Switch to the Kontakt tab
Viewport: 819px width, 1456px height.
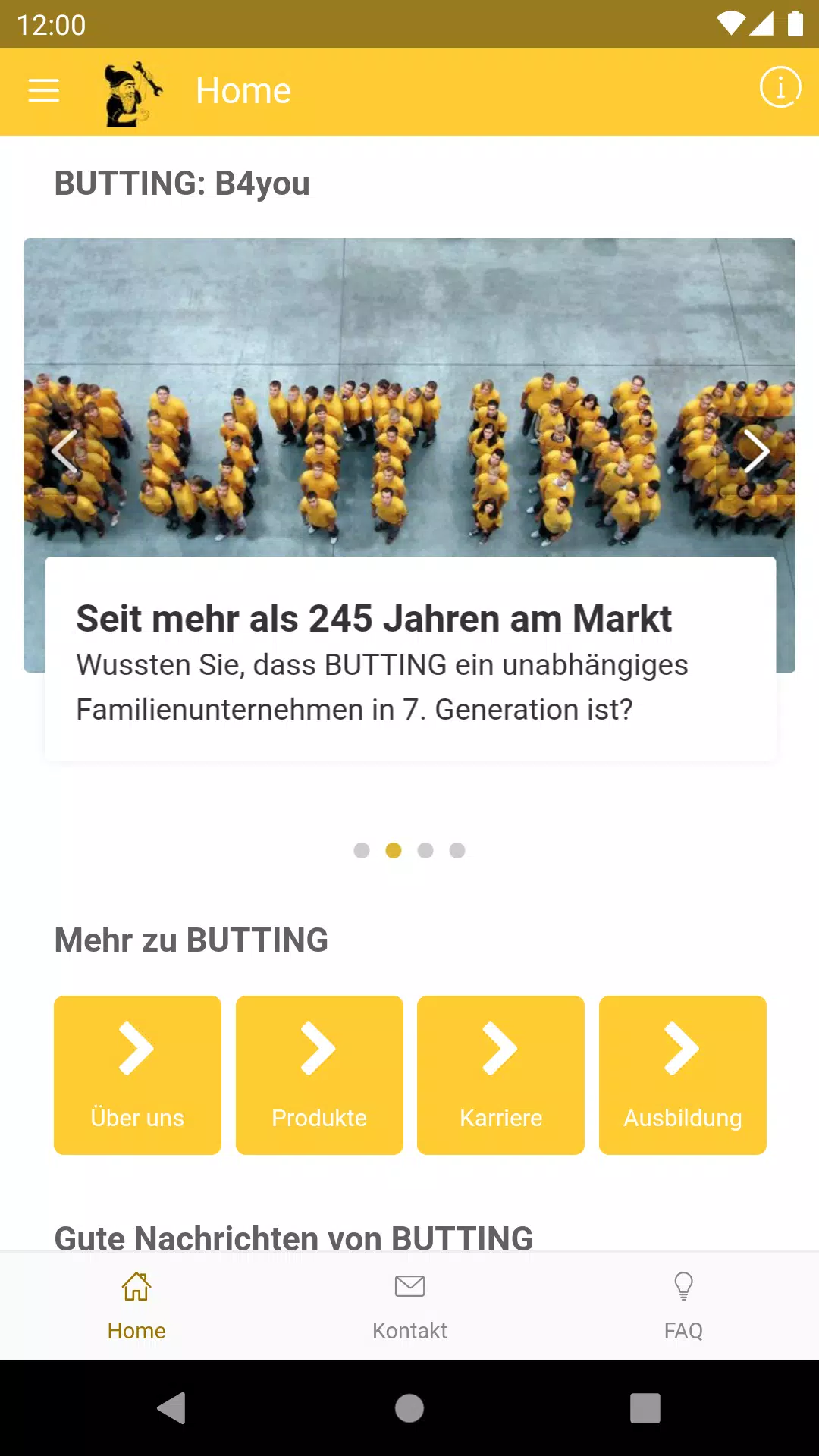[x=409, y=1306]
